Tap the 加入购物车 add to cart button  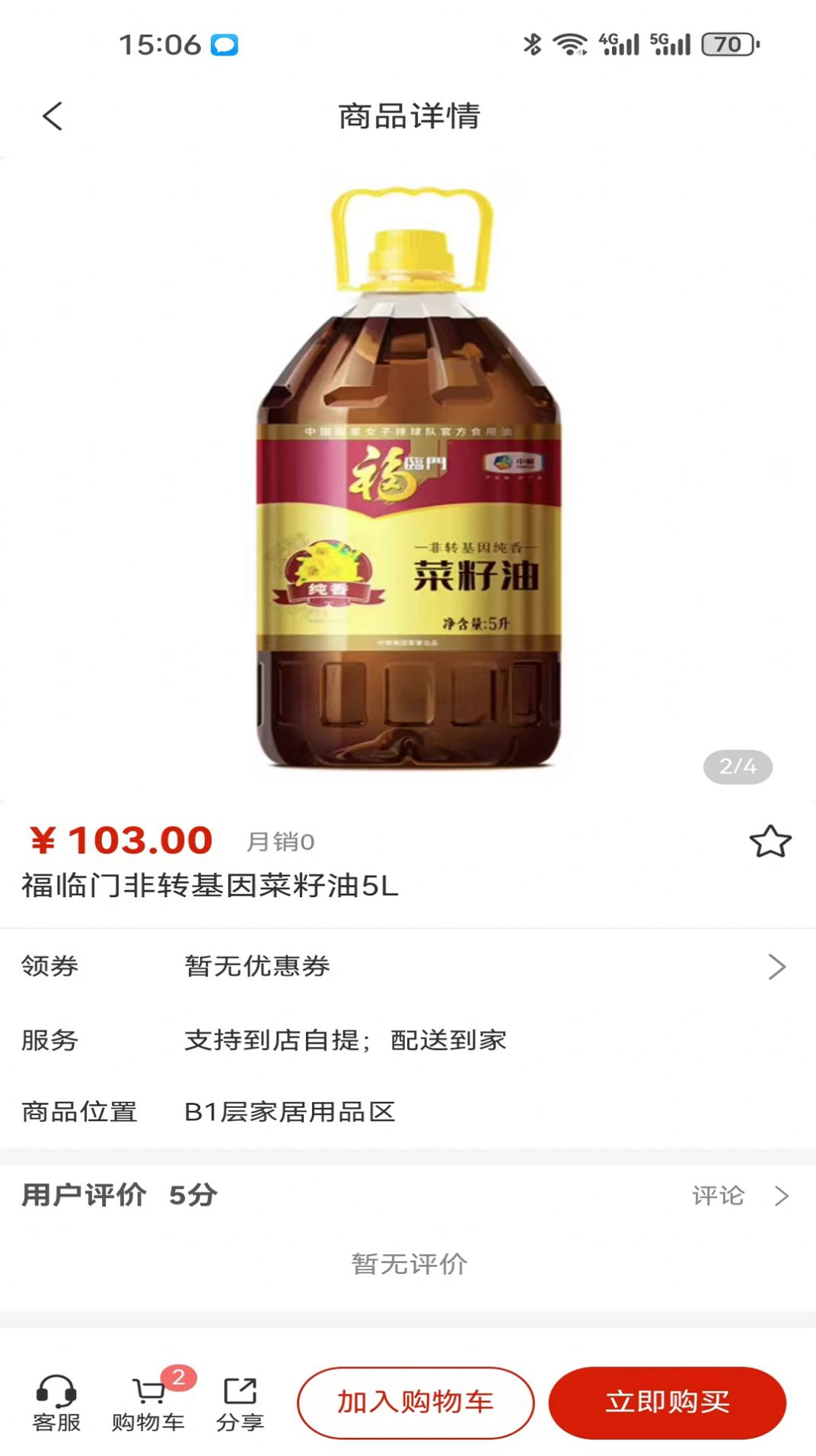point(416,1403)
